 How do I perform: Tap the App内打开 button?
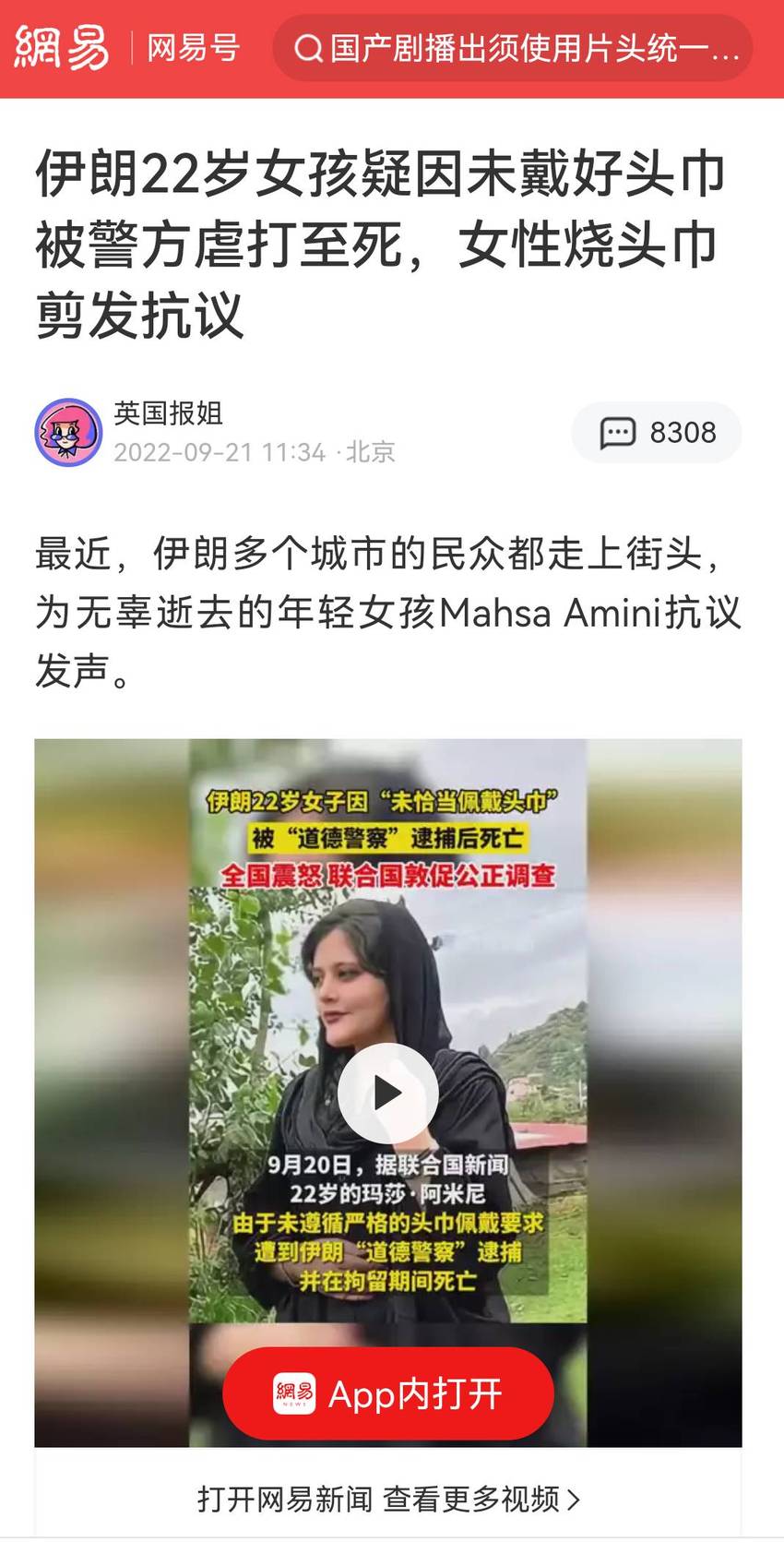pos(388,1393)
